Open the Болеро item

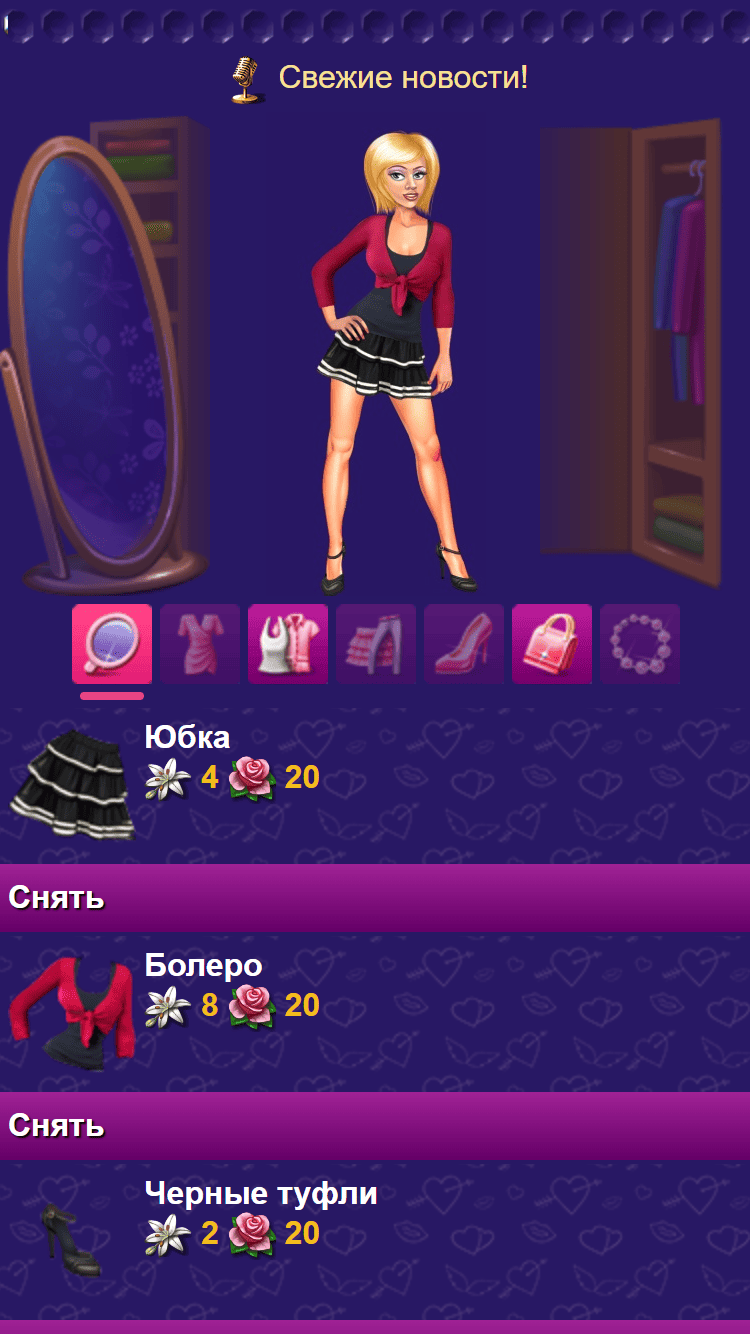tap(203, 965)
